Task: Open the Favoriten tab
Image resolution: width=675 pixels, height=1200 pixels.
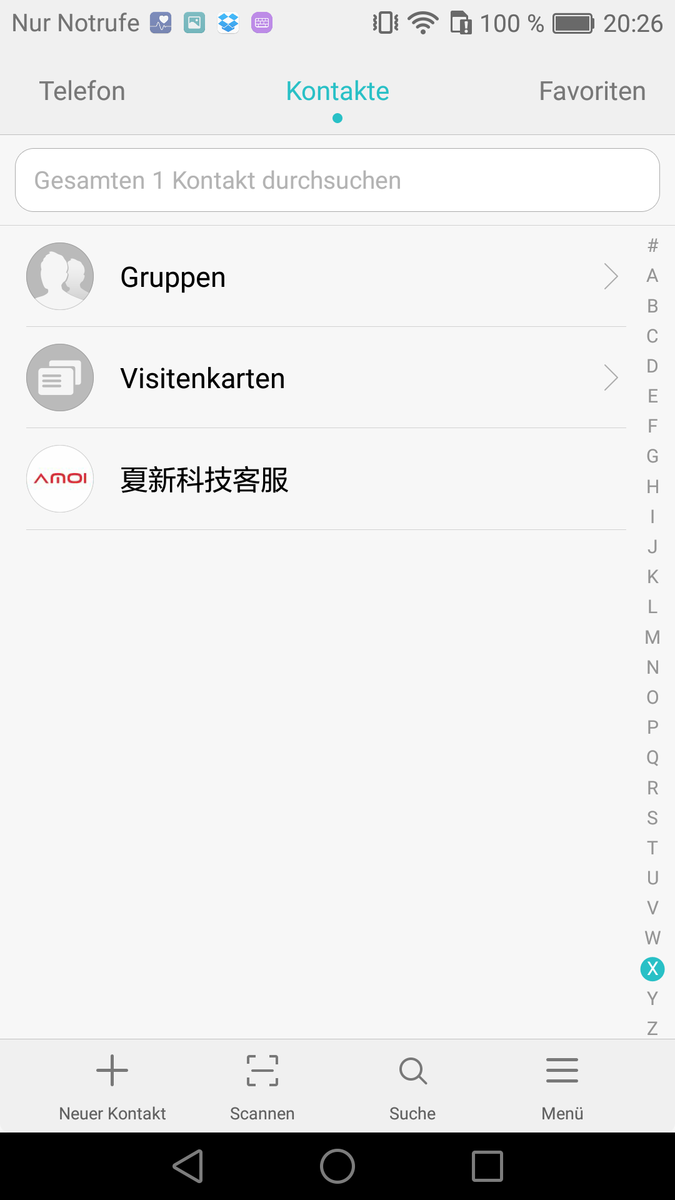Action: coord(592,91)
